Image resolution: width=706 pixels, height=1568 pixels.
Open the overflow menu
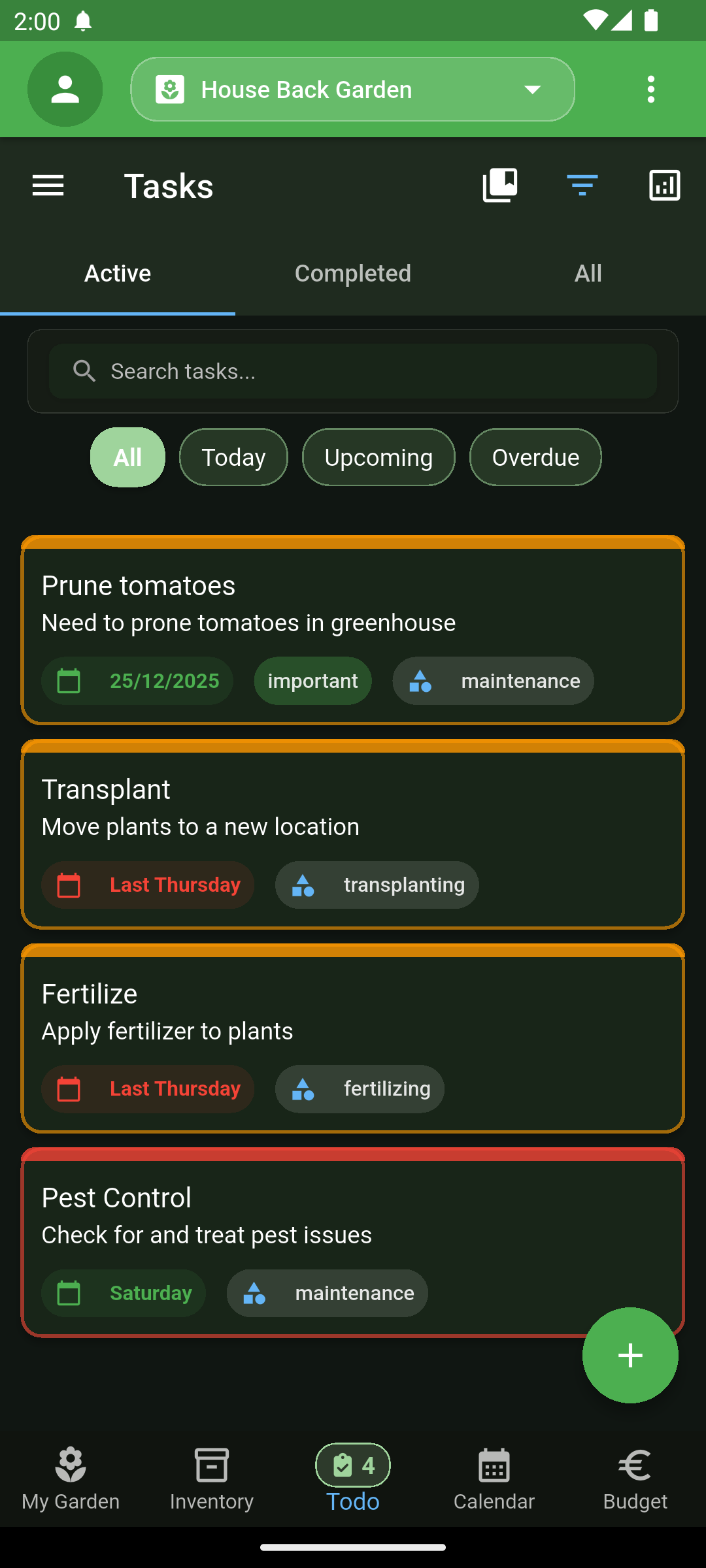[x=650, y=89]
